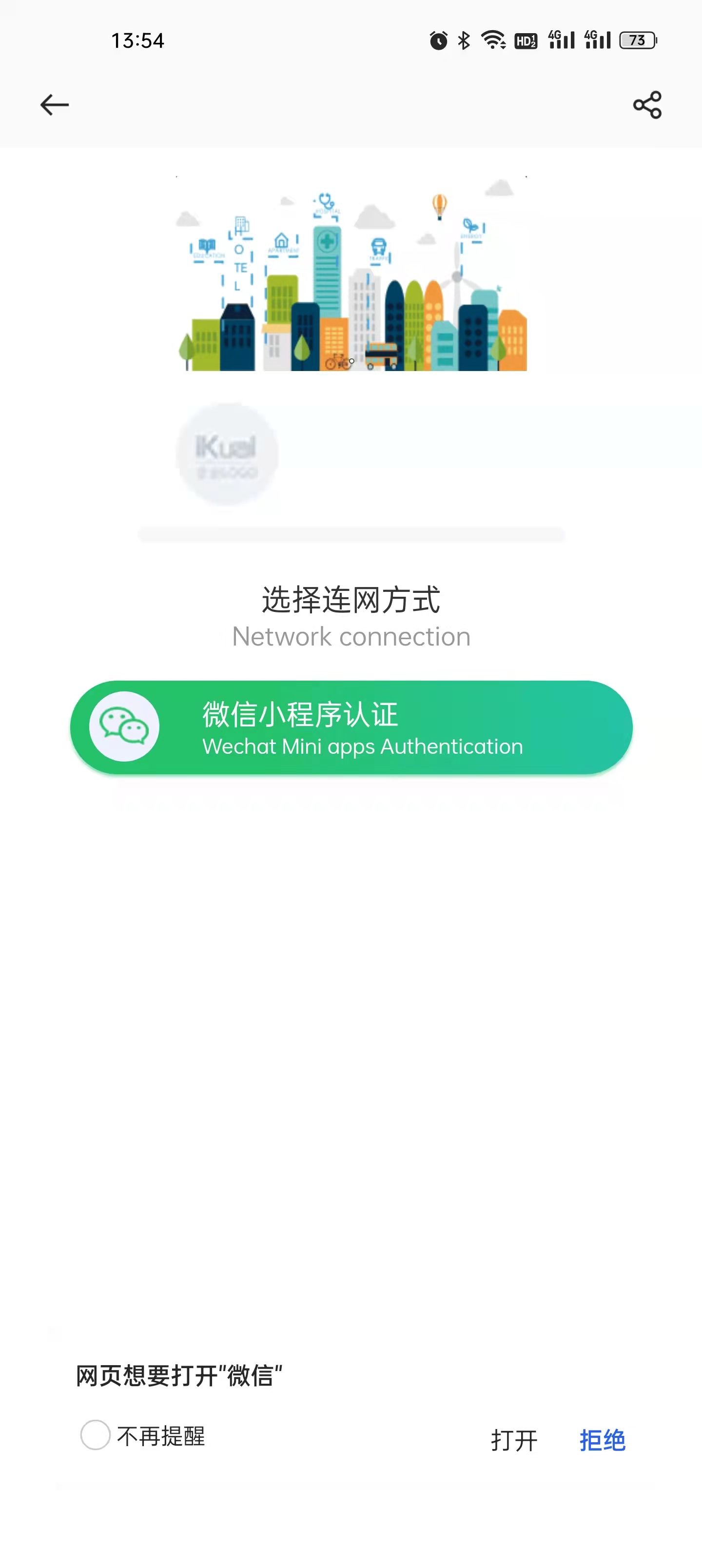The height and width of the screenshot is (1568, 702).
Task: Share this page
Action: (646, 105)
